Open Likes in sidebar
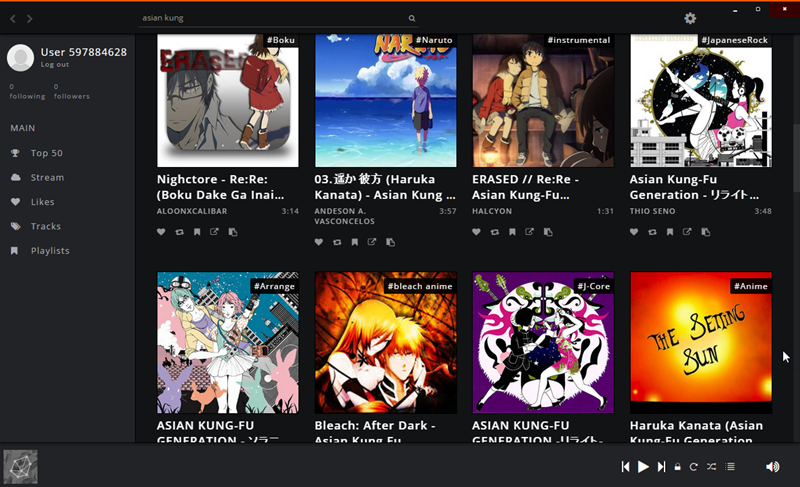 pyautogui.click(x=42, y=202)
